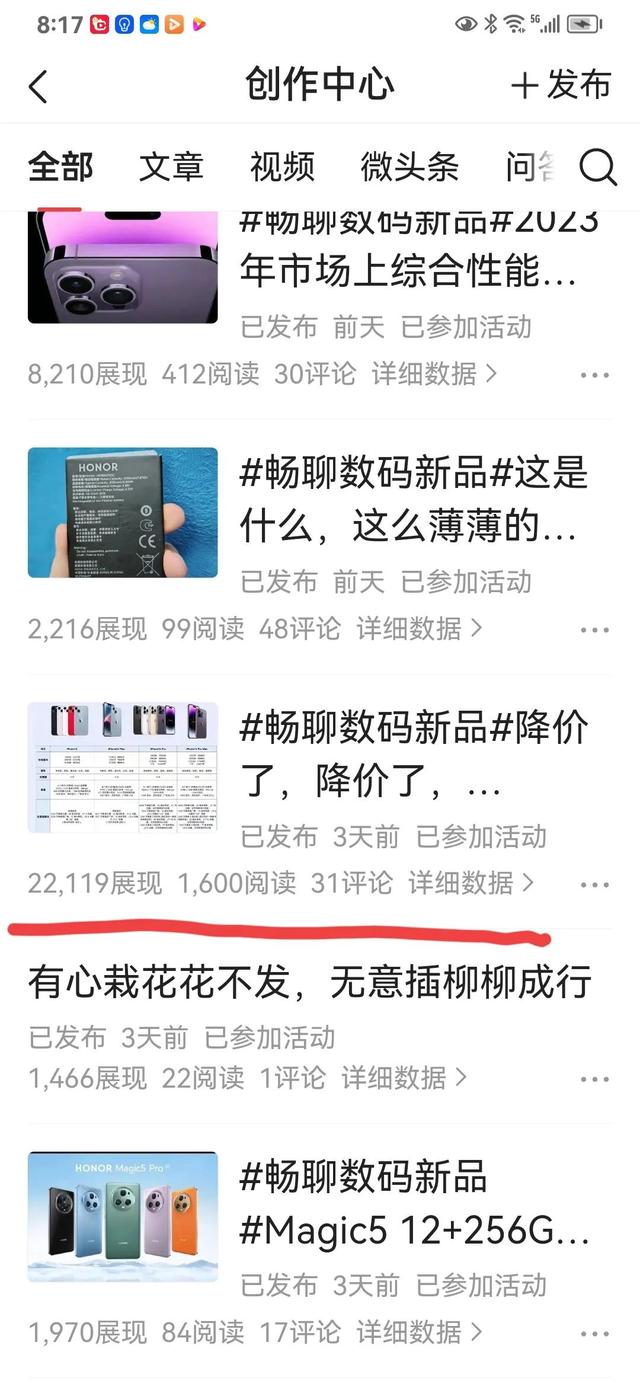Switch to the 文章 tab
This screenshot has height=1387, width=640.
171,168
